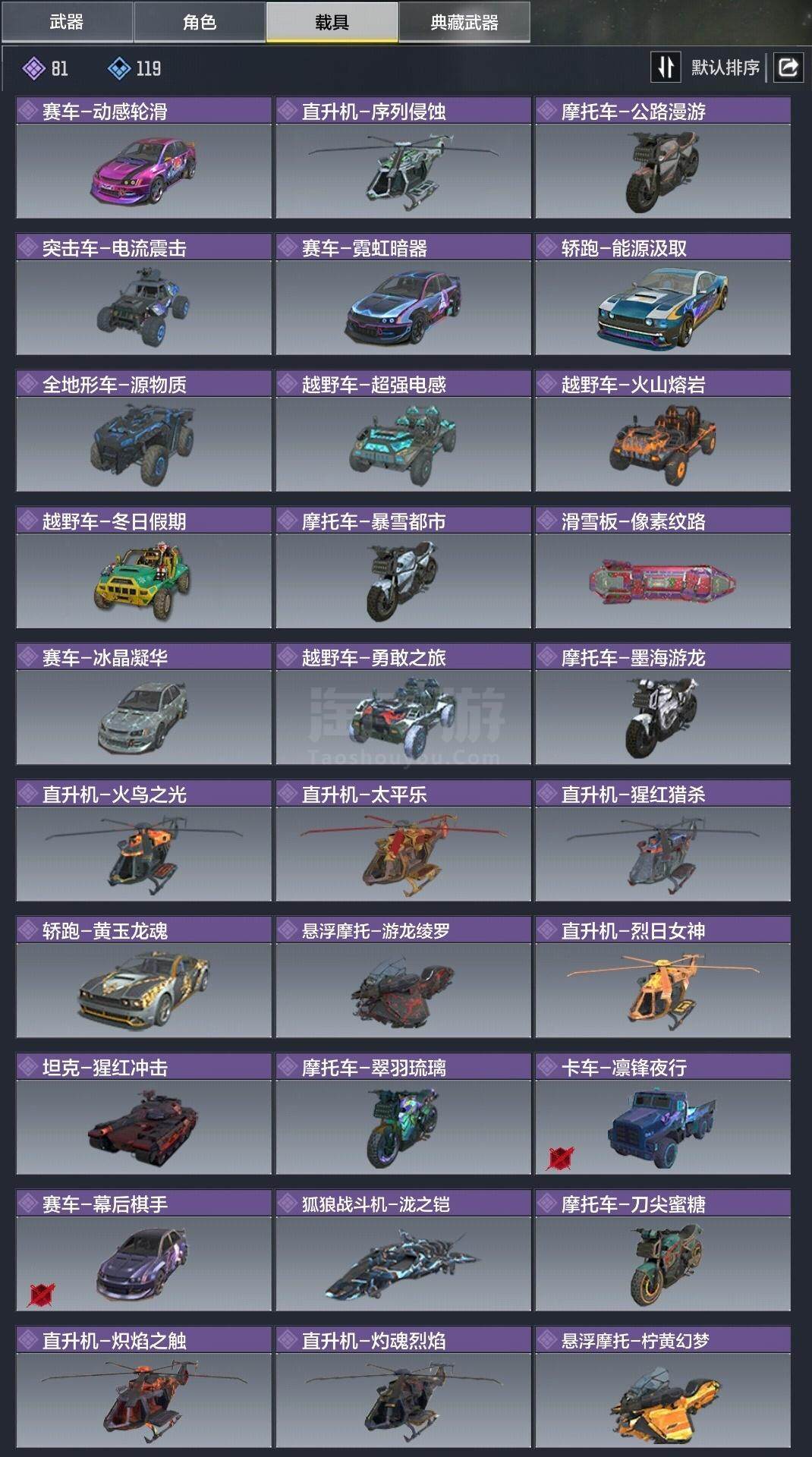This screenshot has width=812, height=1457.
Task: Toggle the sort order arrows icon
Action: click(x=666, y=68)
